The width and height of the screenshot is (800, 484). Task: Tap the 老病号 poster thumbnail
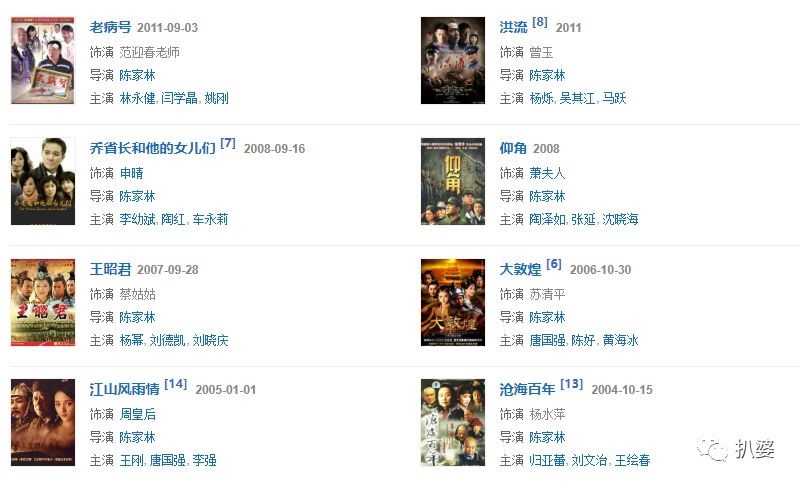[42, 61]
